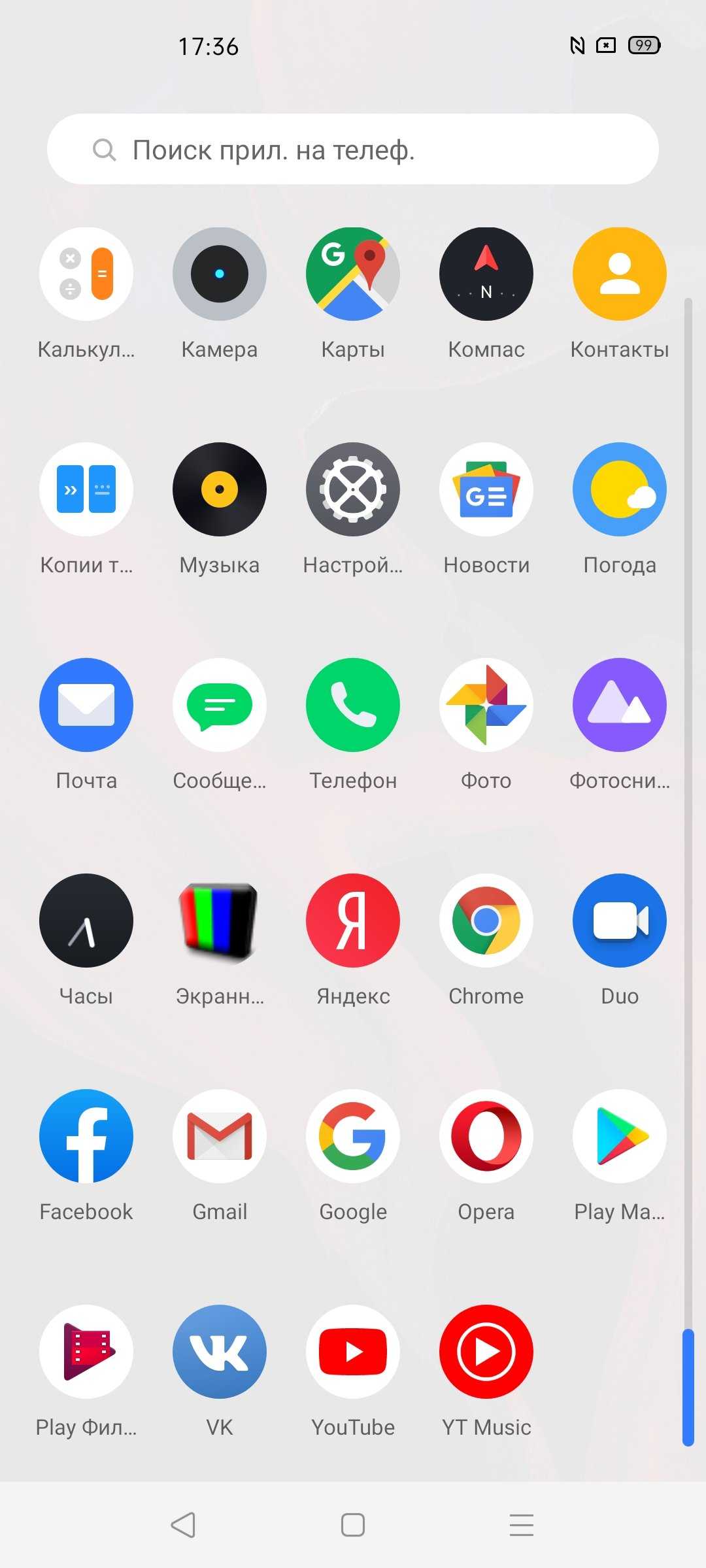The image size is (706, 1568).
Task: Open Настройки settings app
Action: [x=353, y=490]
